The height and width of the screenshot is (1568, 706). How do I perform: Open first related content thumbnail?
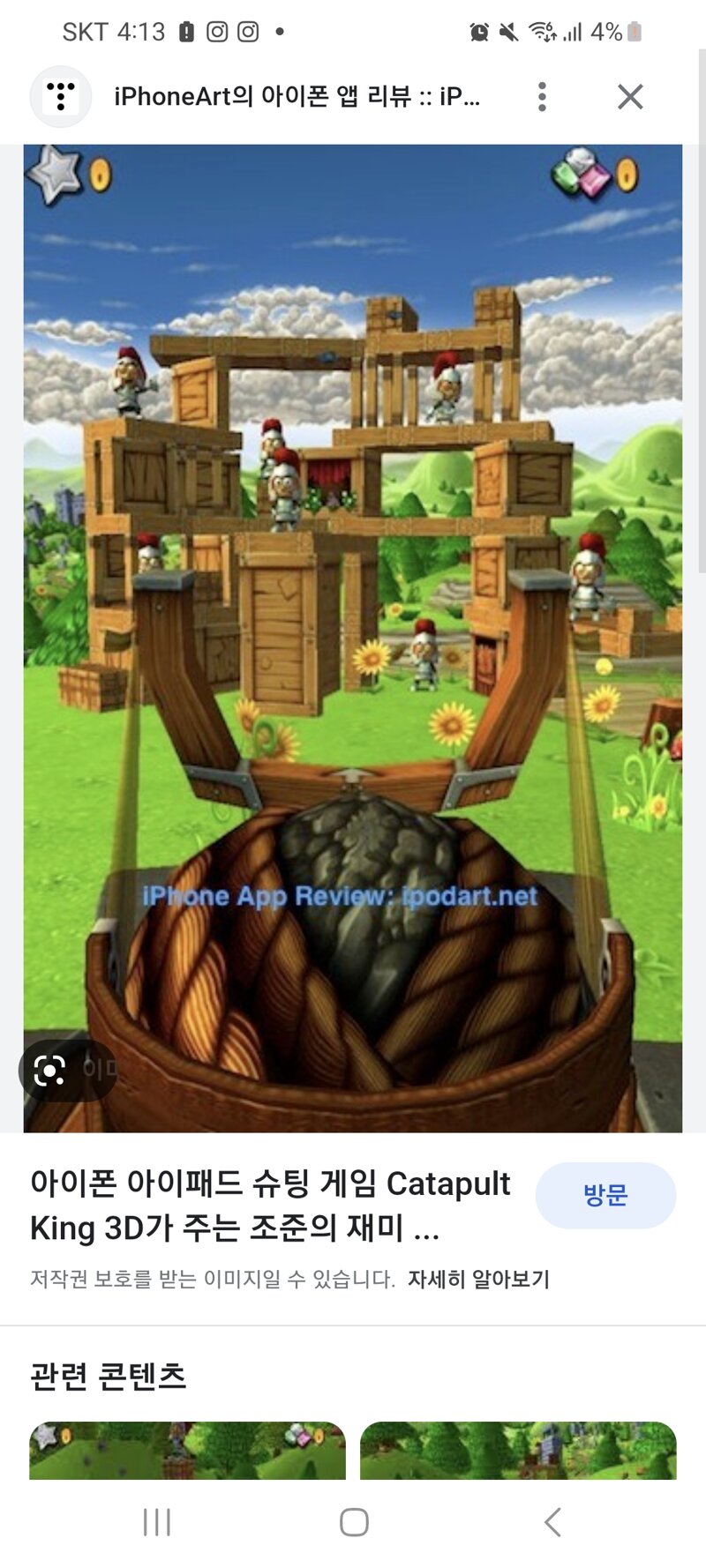(187, 1451)
